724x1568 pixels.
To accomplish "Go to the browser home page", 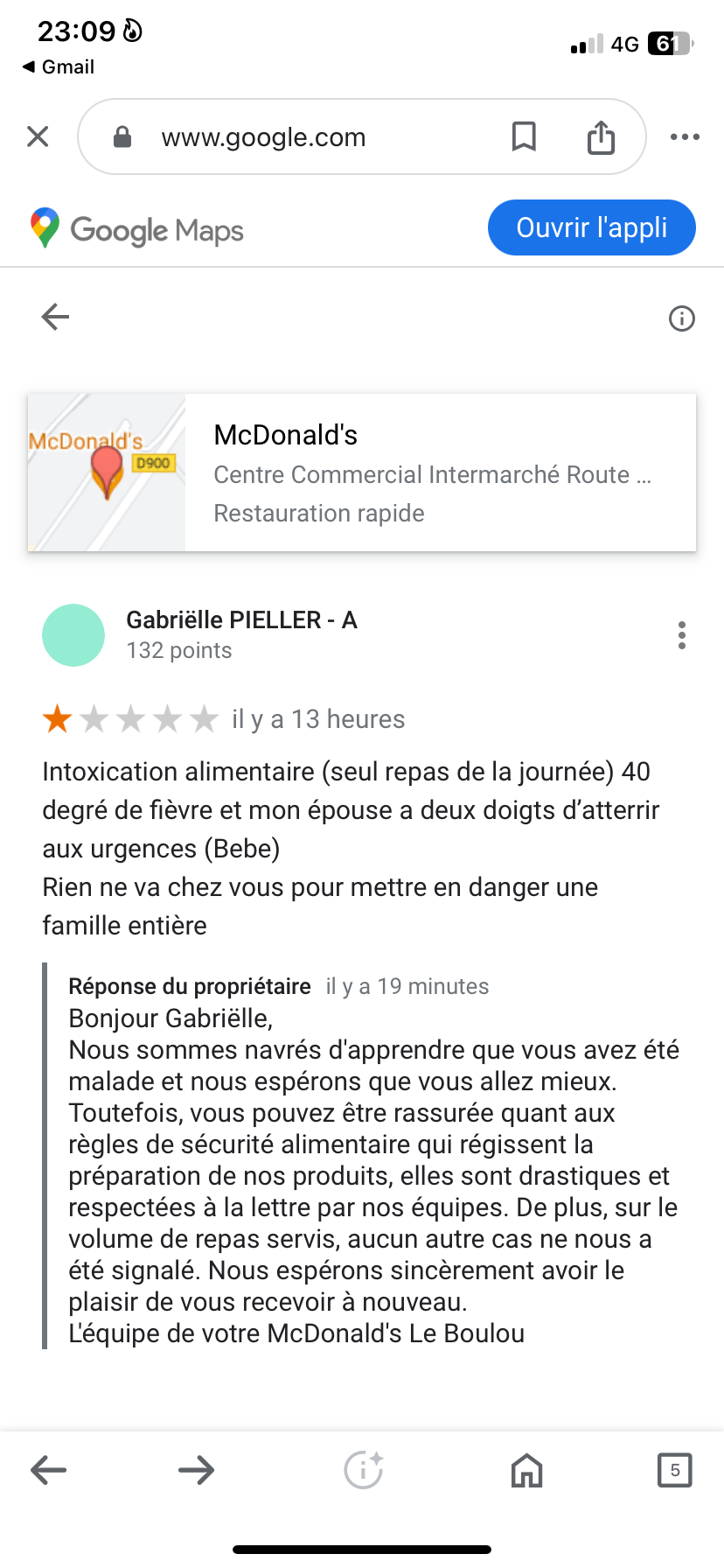I will [526, 1470].
